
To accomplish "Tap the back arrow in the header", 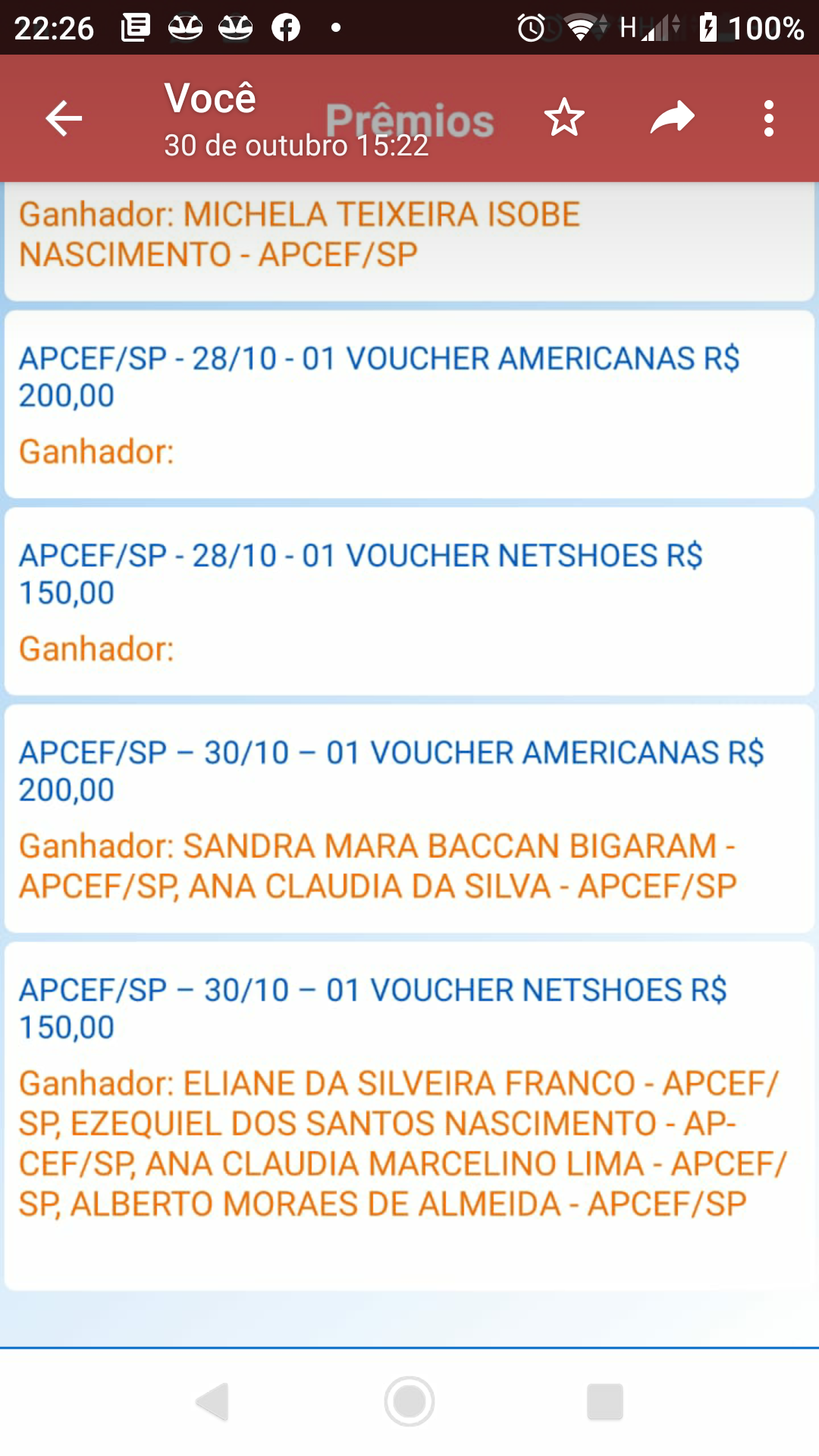I will point(64,118).
